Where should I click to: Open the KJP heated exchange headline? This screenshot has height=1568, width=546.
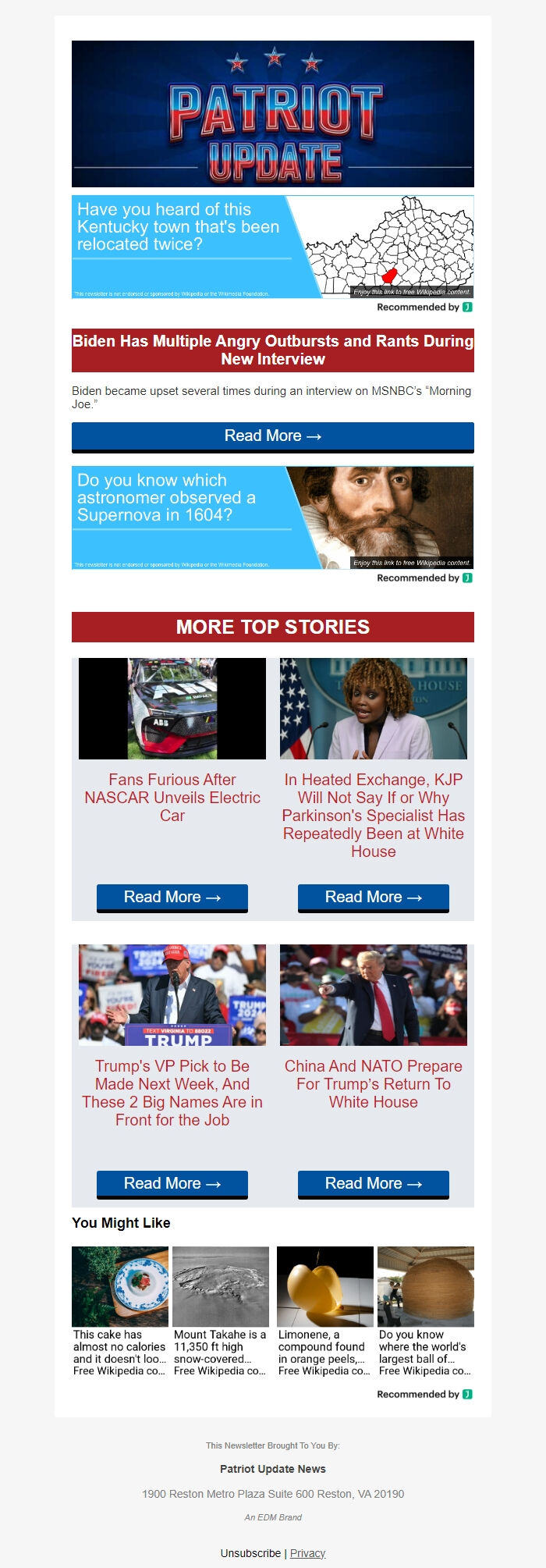373,815
